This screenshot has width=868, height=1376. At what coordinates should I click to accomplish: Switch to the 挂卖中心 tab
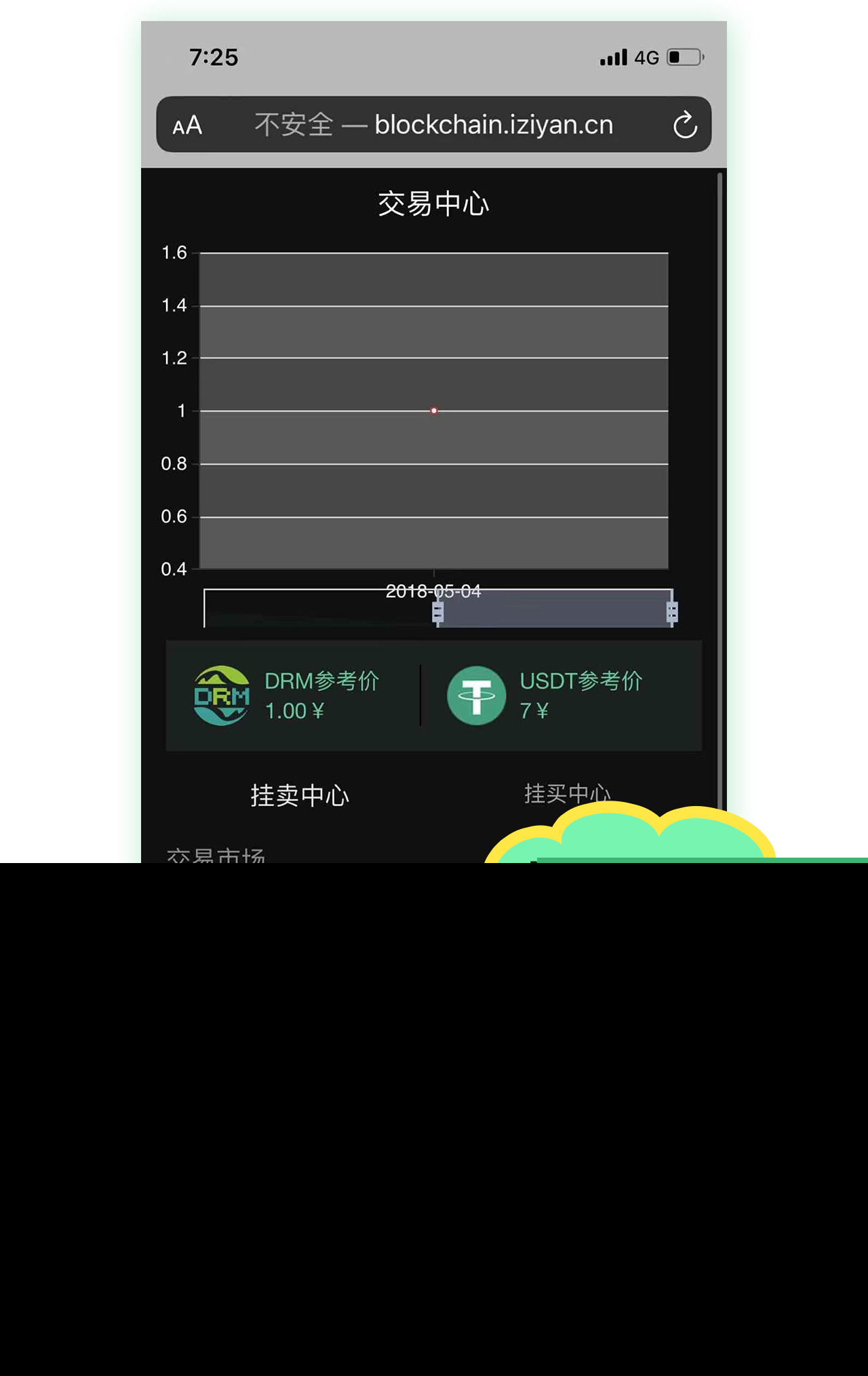pos(300,795)
